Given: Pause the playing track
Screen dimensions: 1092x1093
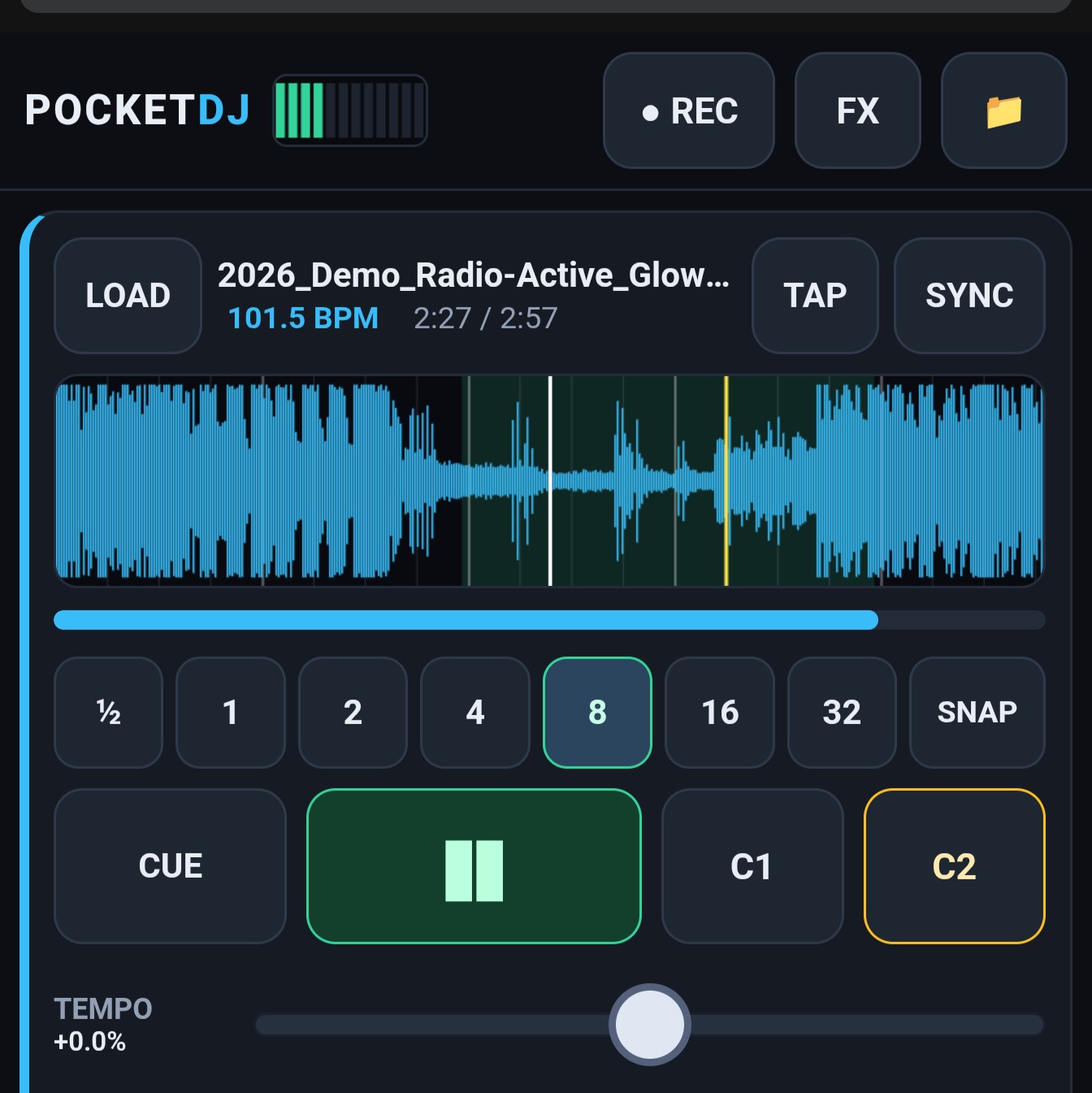Looking at the screenshot, I should coord(474,866).
